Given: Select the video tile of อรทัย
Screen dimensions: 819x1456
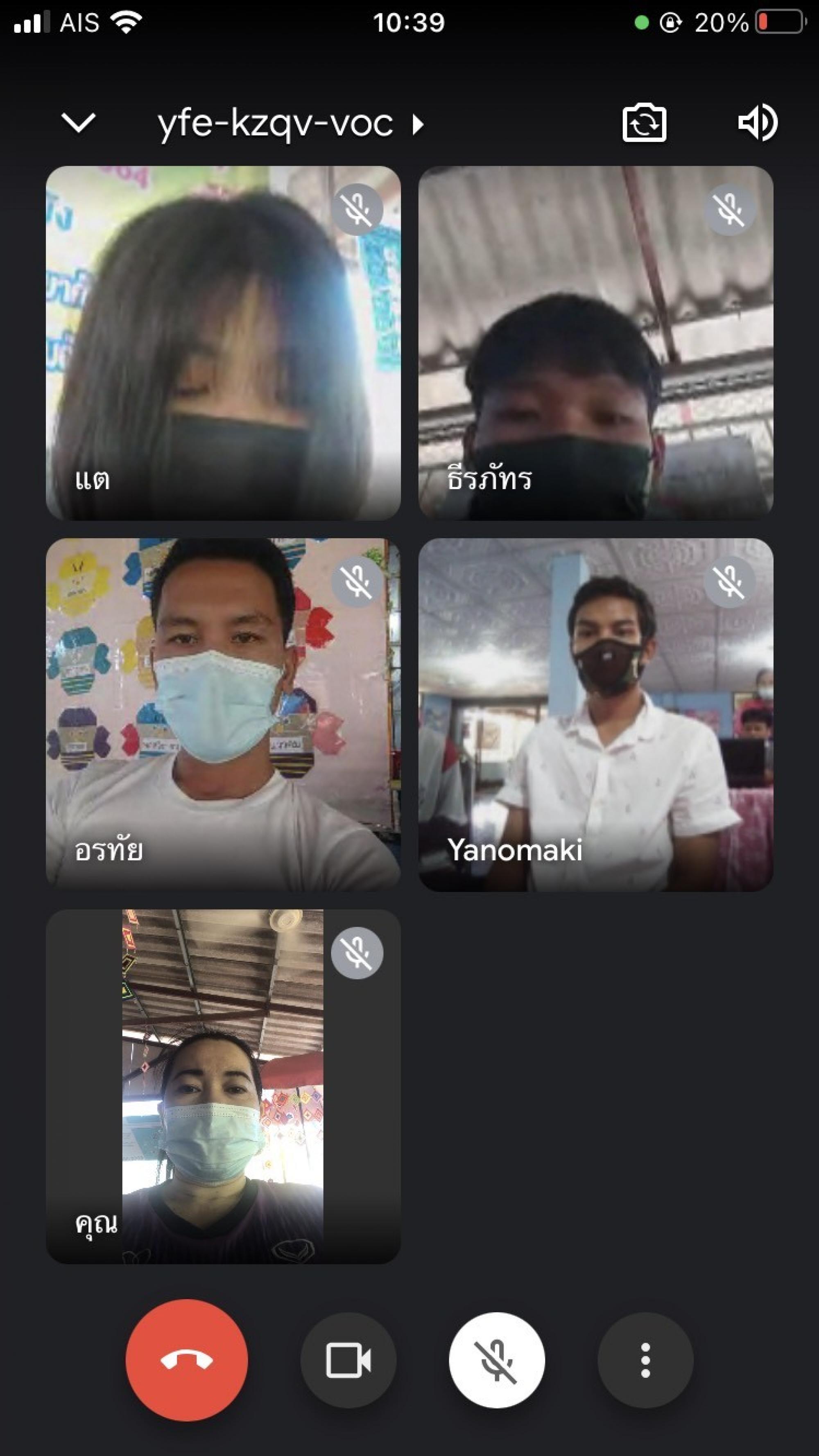Looking at the screenshot, I should click(223, 714).
